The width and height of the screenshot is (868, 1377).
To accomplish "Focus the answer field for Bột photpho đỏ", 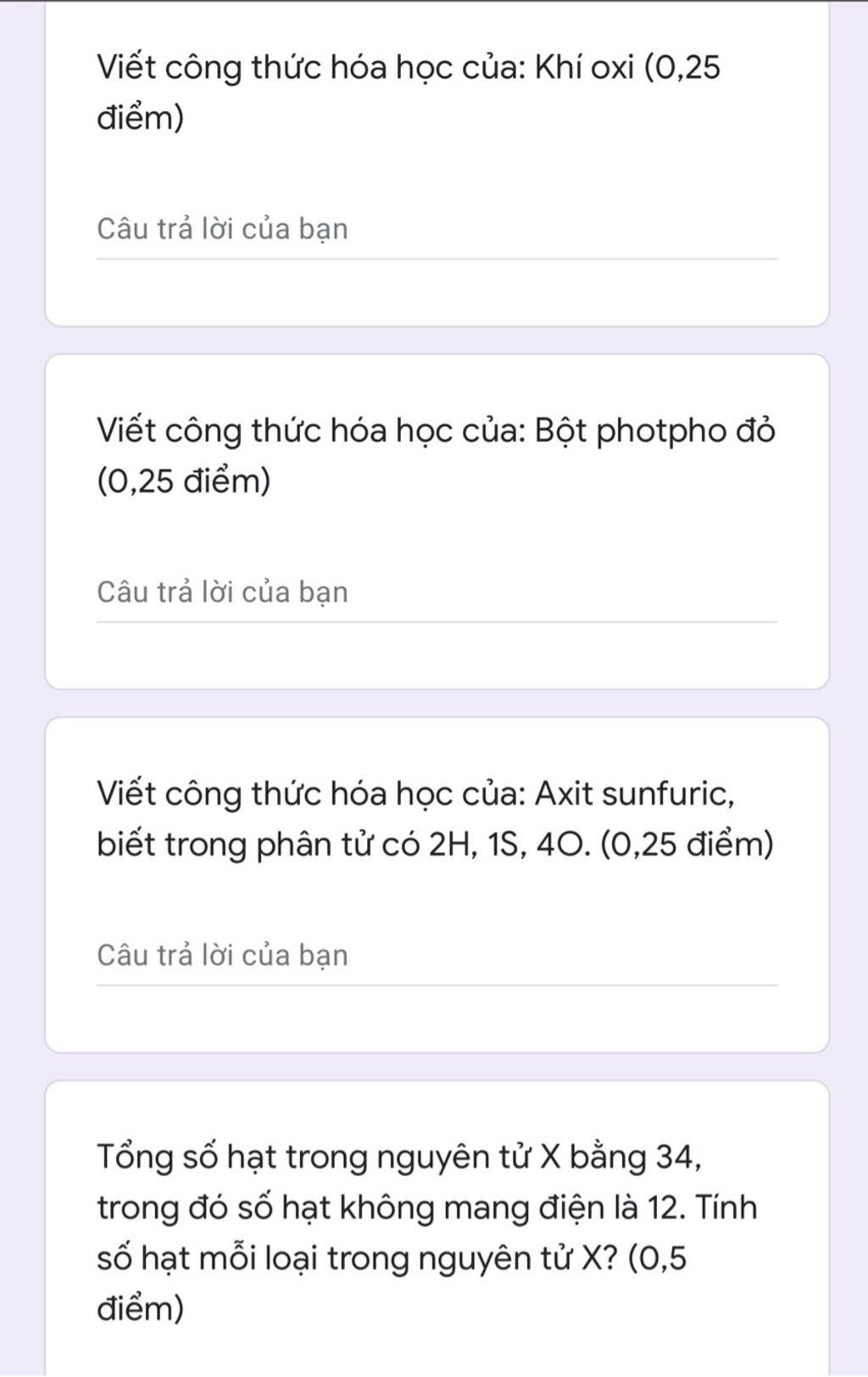I will coord(436,593).
